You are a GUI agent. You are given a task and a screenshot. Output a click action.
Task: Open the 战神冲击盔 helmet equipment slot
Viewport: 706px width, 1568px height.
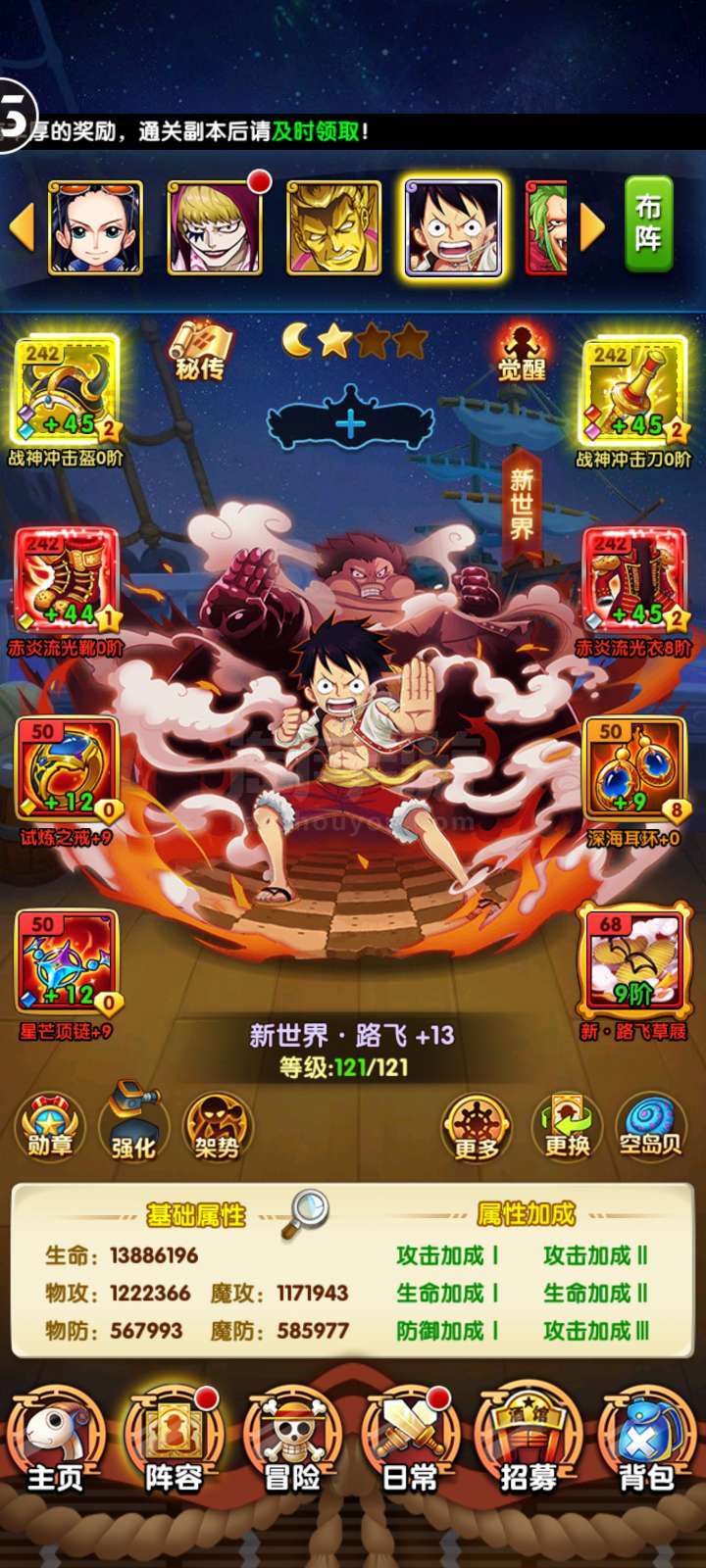[x=67, y=391]
